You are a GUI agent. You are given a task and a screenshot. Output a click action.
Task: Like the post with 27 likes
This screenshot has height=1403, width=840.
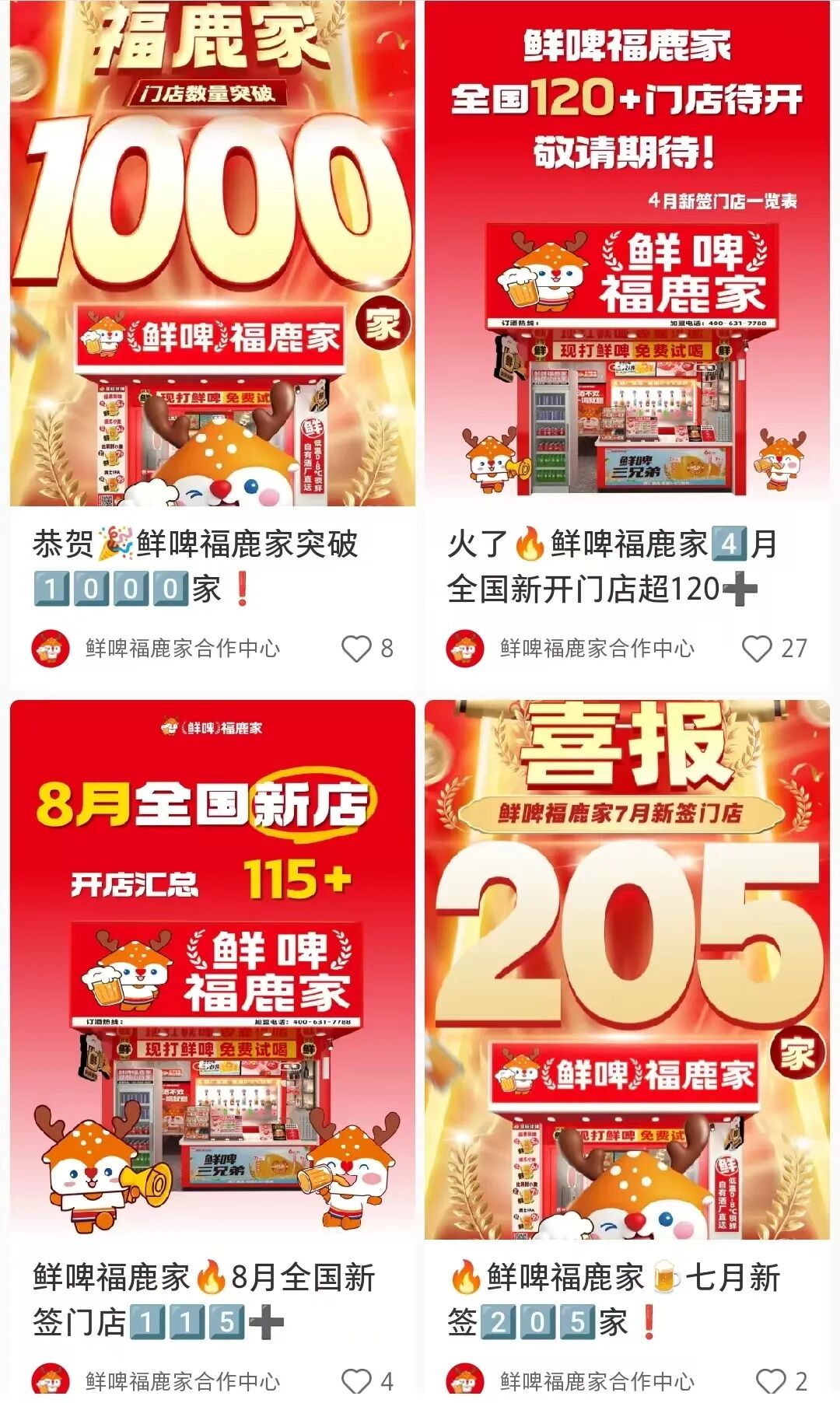[756, 649]
